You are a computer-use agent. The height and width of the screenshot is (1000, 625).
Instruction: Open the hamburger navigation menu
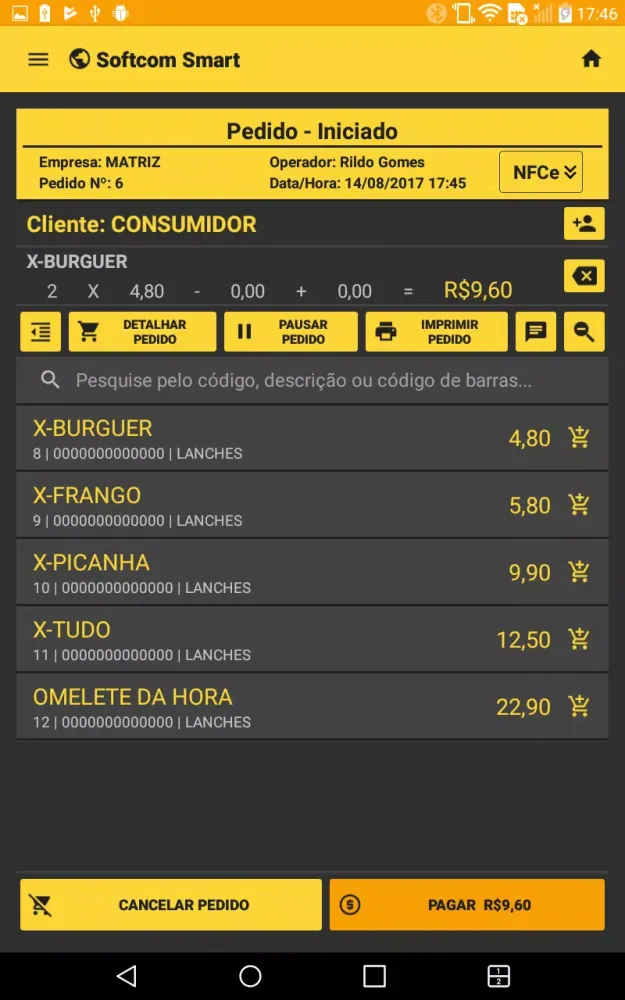click(x=38, y=59)
